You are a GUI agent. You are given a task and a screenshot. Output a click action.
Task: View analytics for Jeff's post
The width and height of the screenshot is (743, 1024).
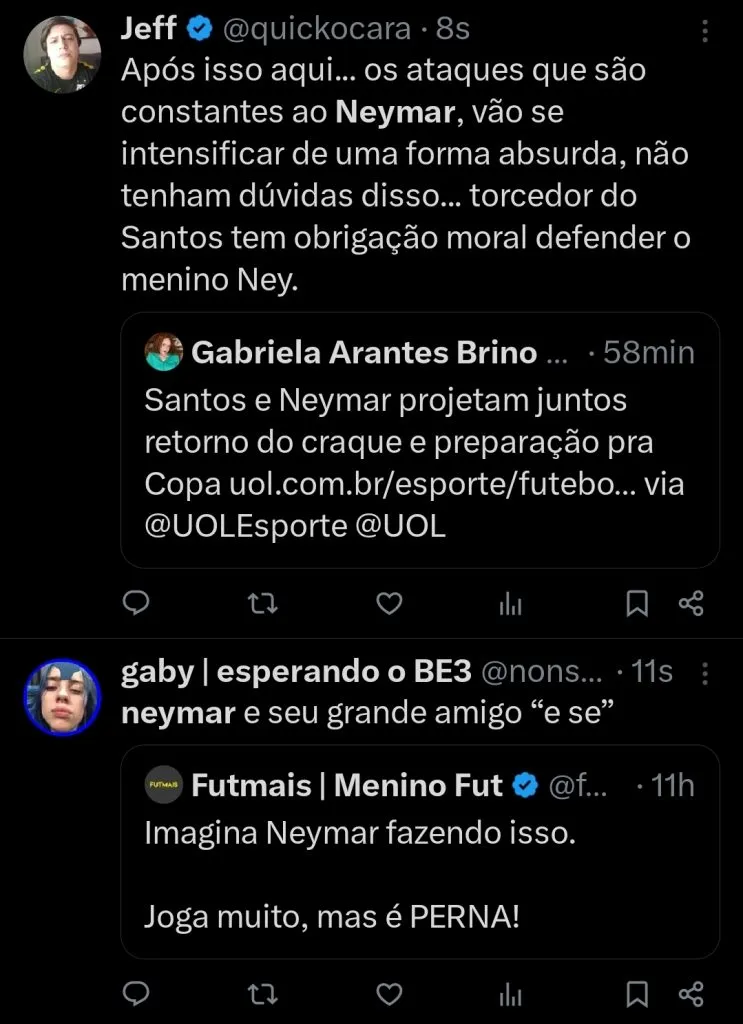point(511,603)
